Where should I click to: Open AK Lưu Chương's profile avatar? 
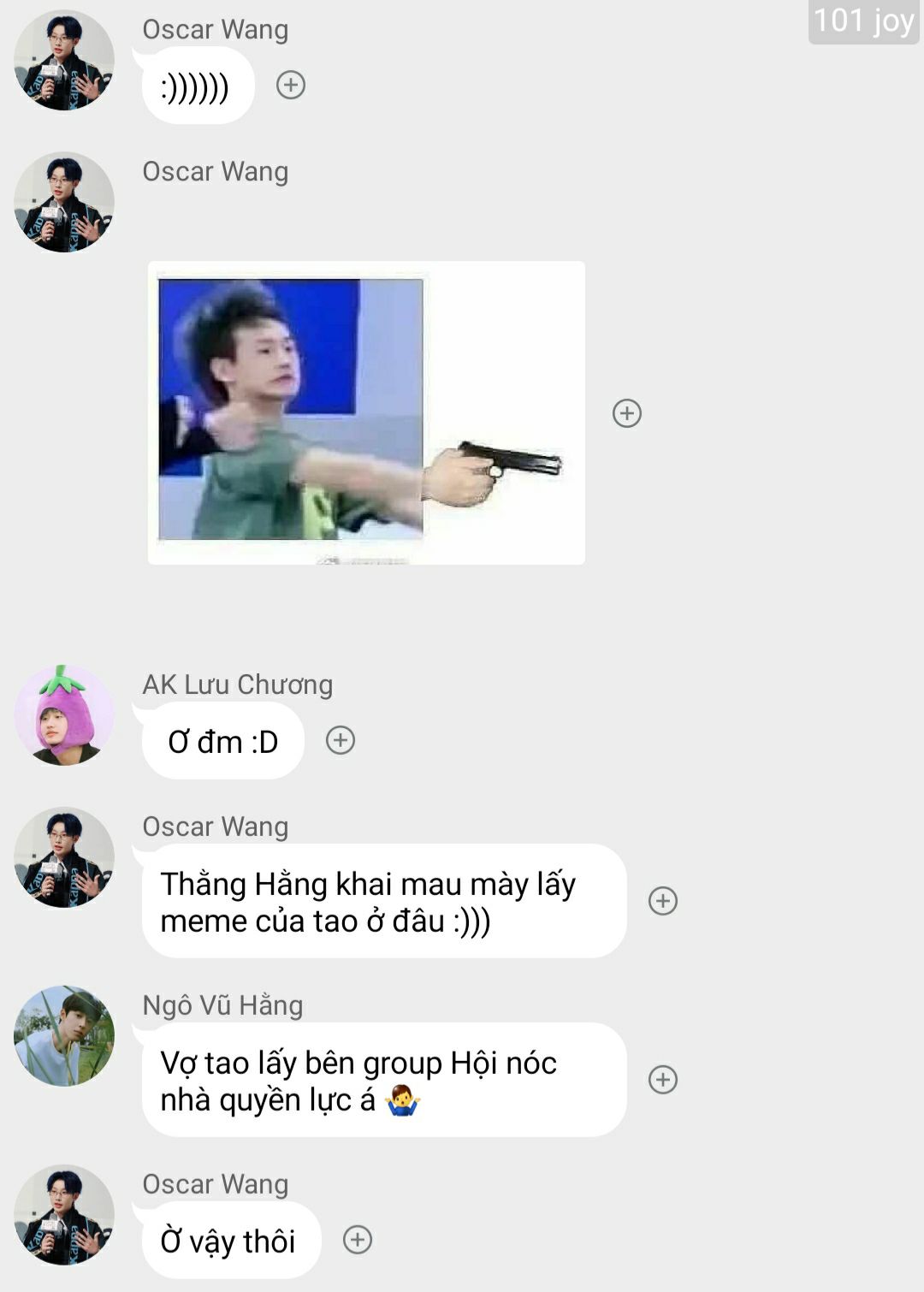coord(64,715)
